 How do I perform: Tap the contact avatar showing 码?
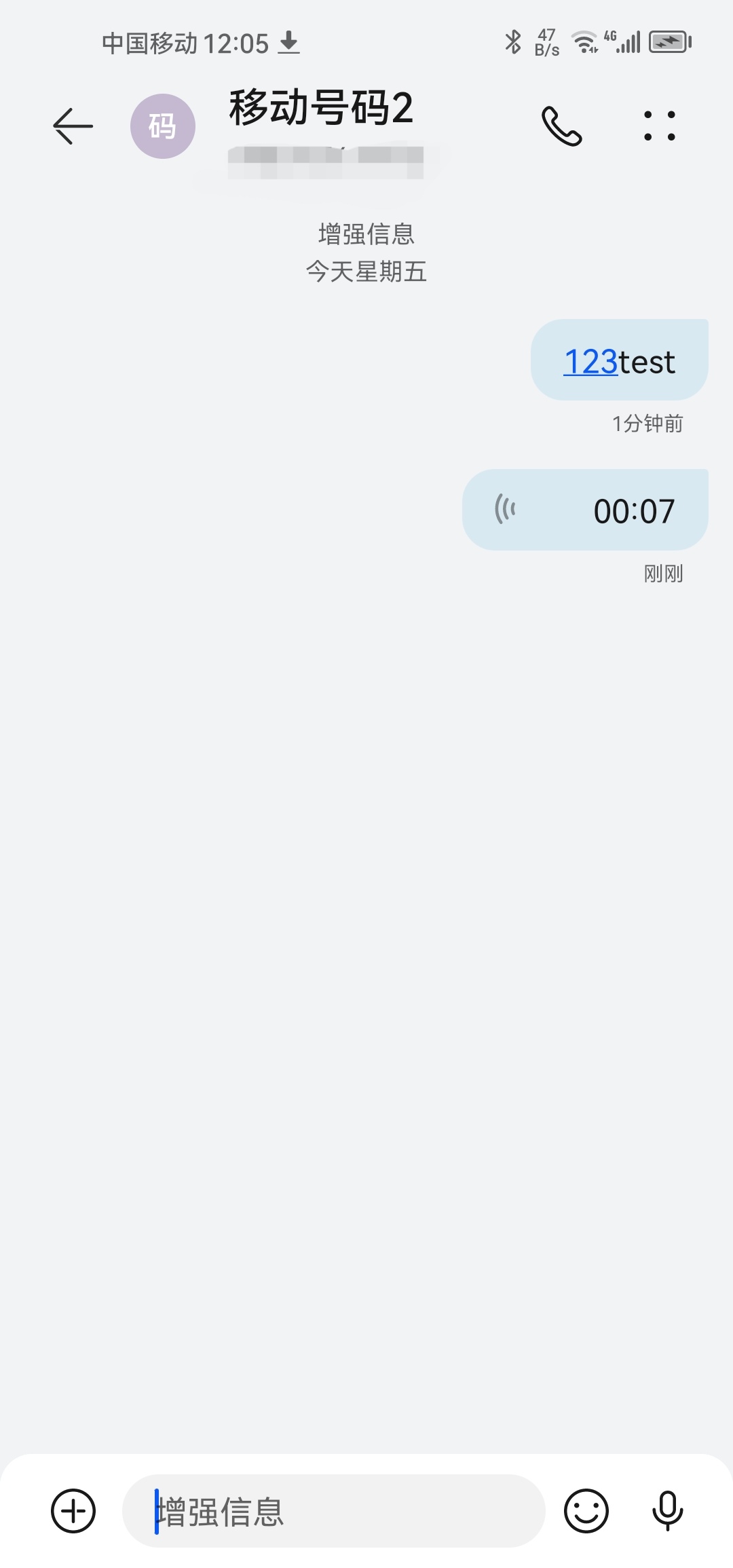pos(163,126)
